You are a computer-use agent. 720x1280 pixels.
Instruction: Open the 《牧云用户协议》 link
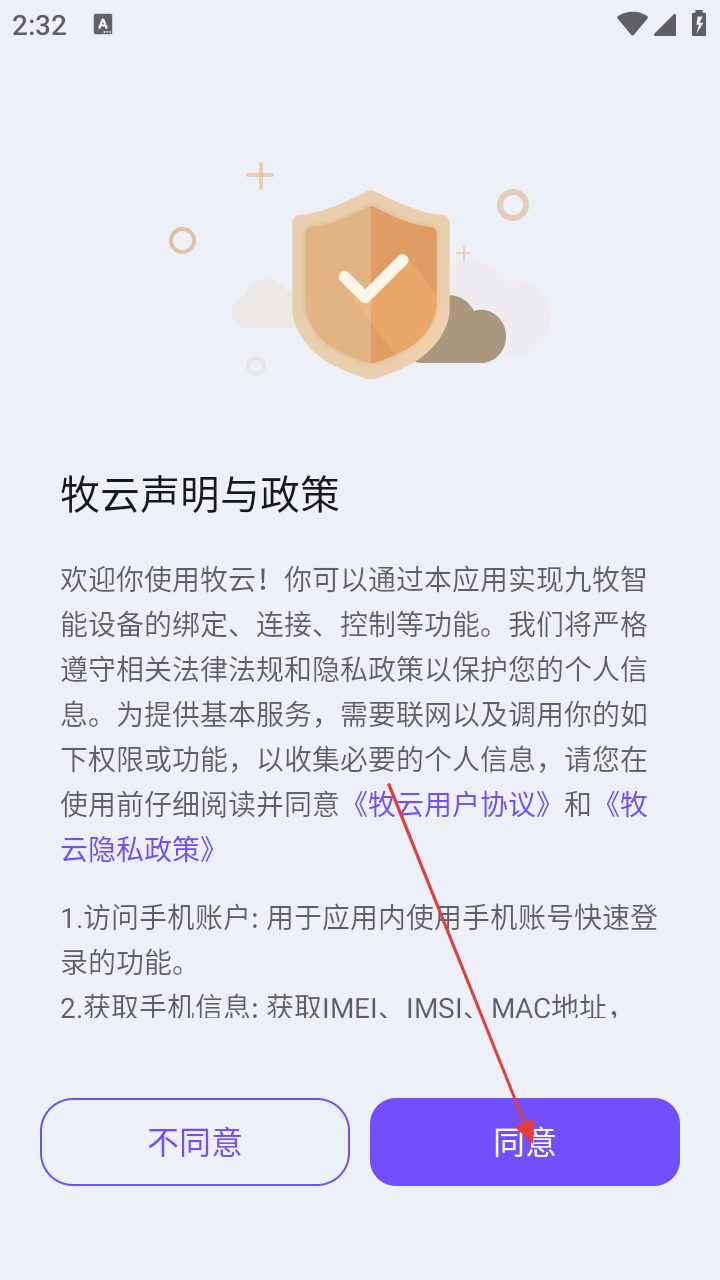coord(452,805)
